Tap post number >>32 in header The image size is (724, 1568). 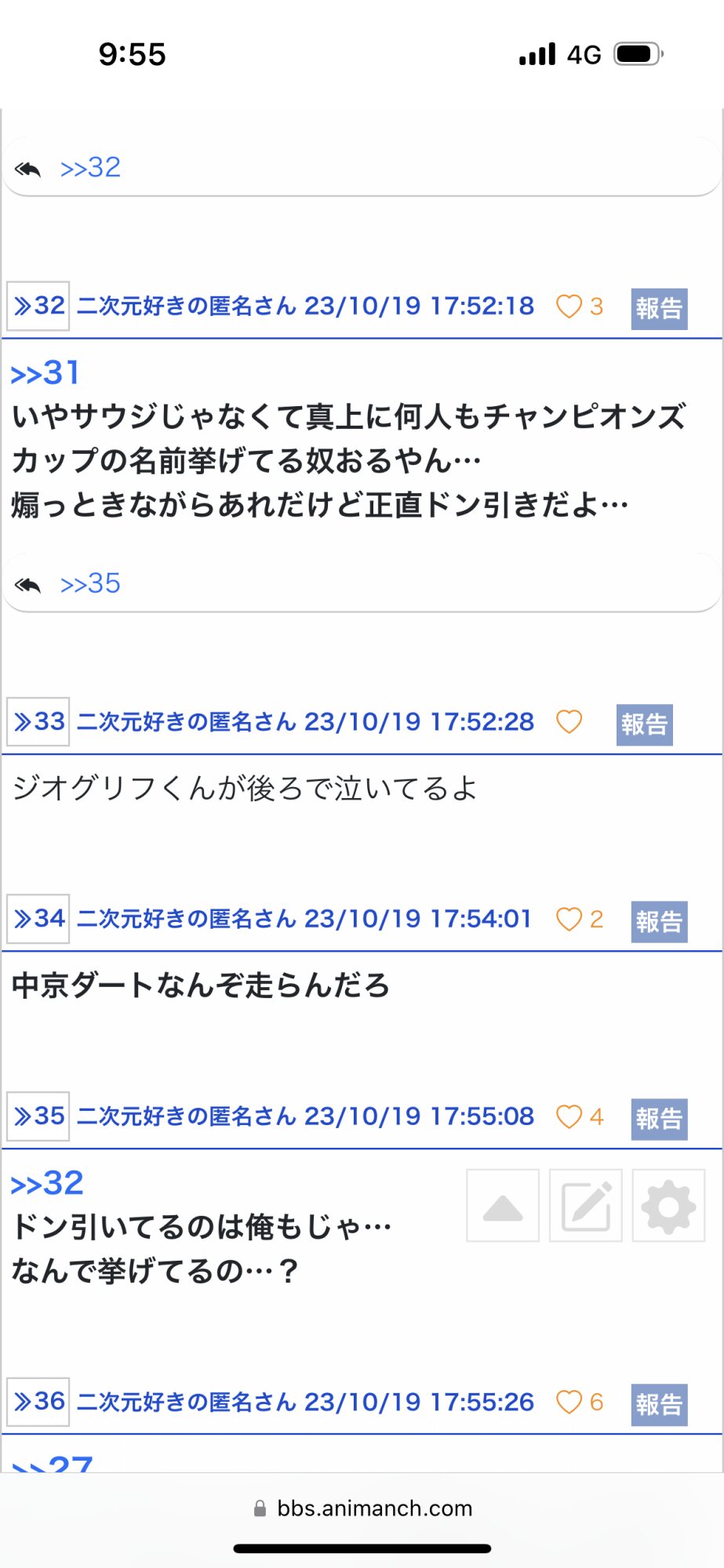pyautogui.click(x=38, y=306)
